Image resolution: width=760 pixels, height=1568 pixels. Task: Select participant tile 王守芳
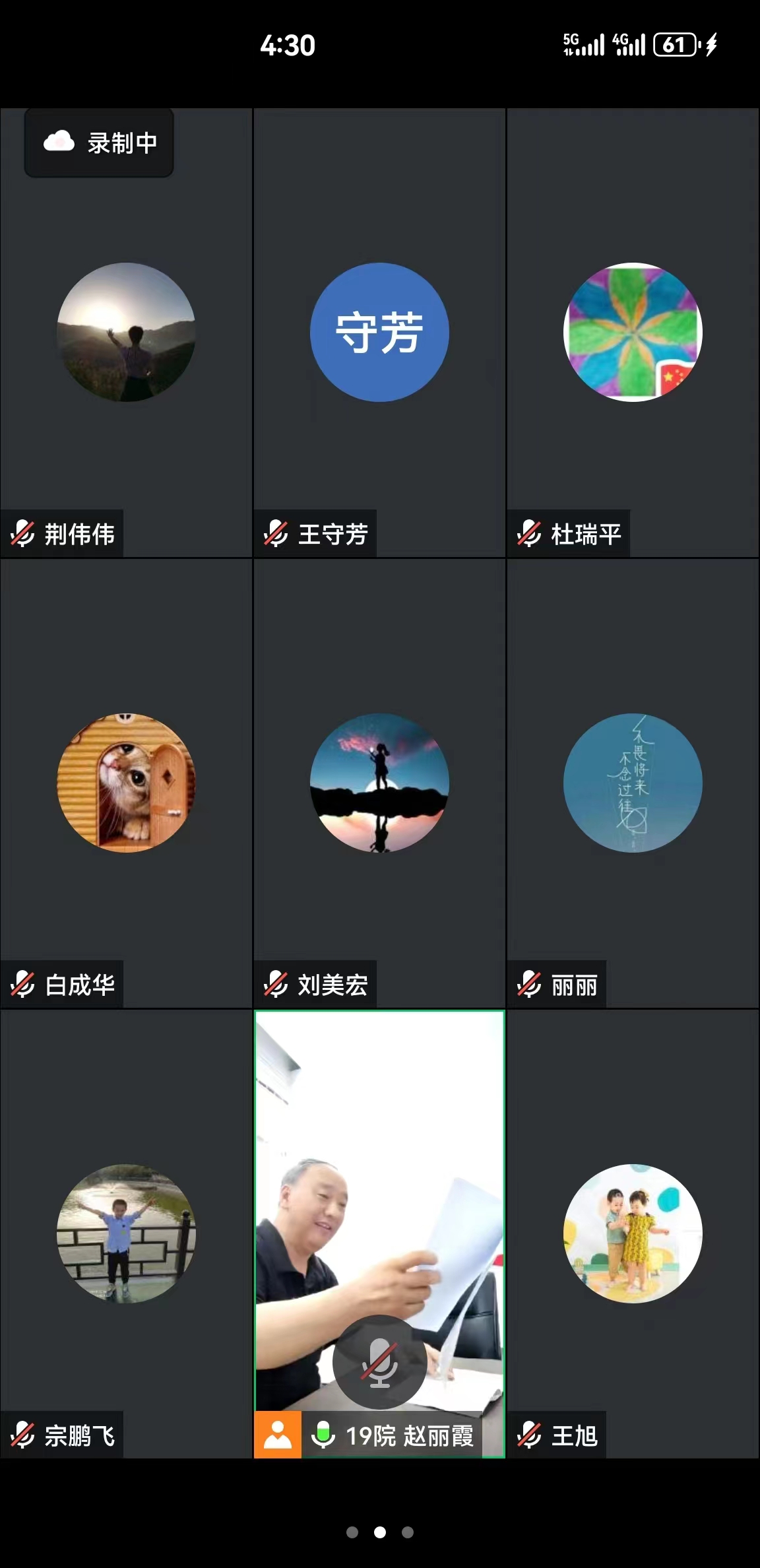[x=379, y=333]
